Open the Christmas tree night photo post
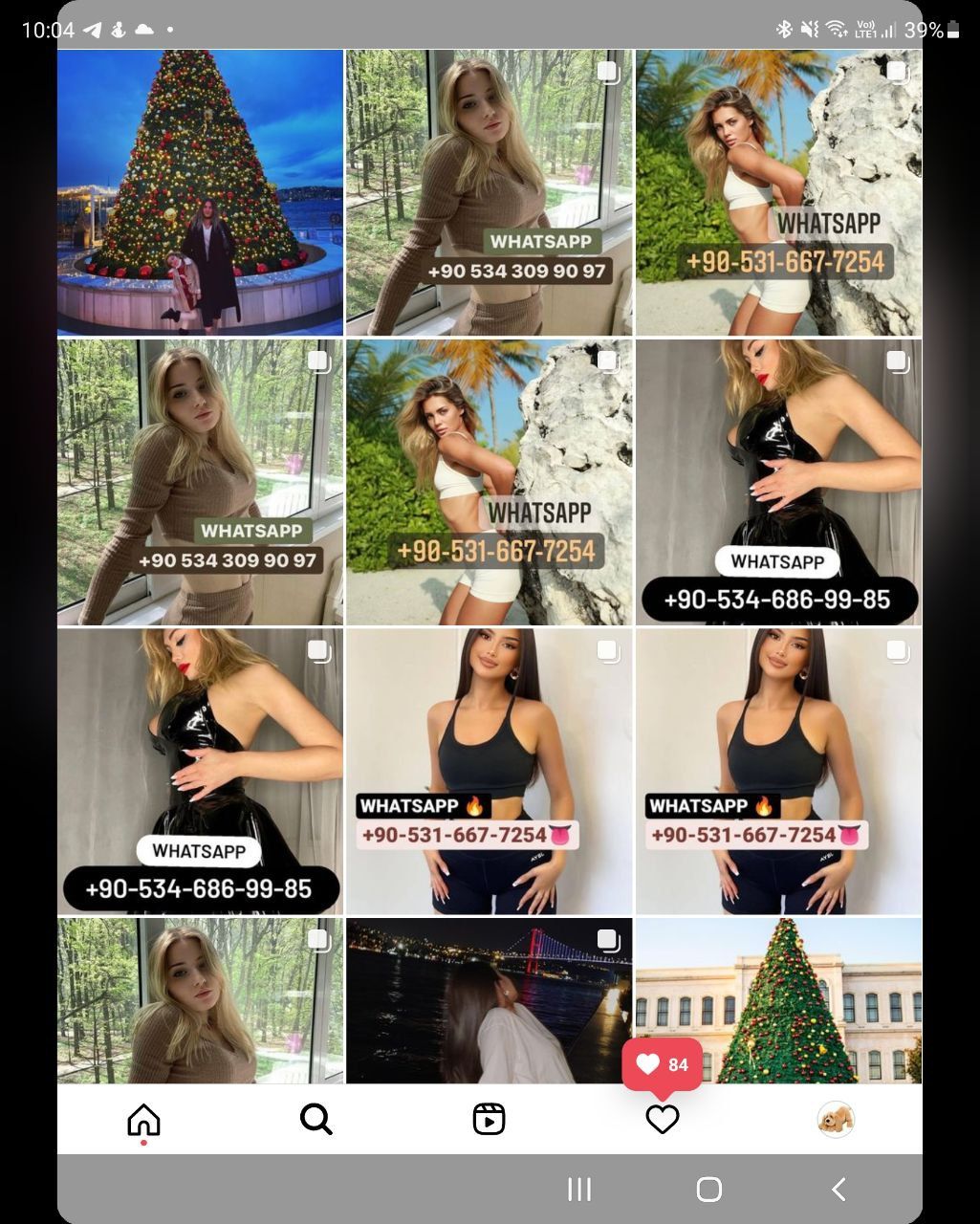 pos(200,192)
